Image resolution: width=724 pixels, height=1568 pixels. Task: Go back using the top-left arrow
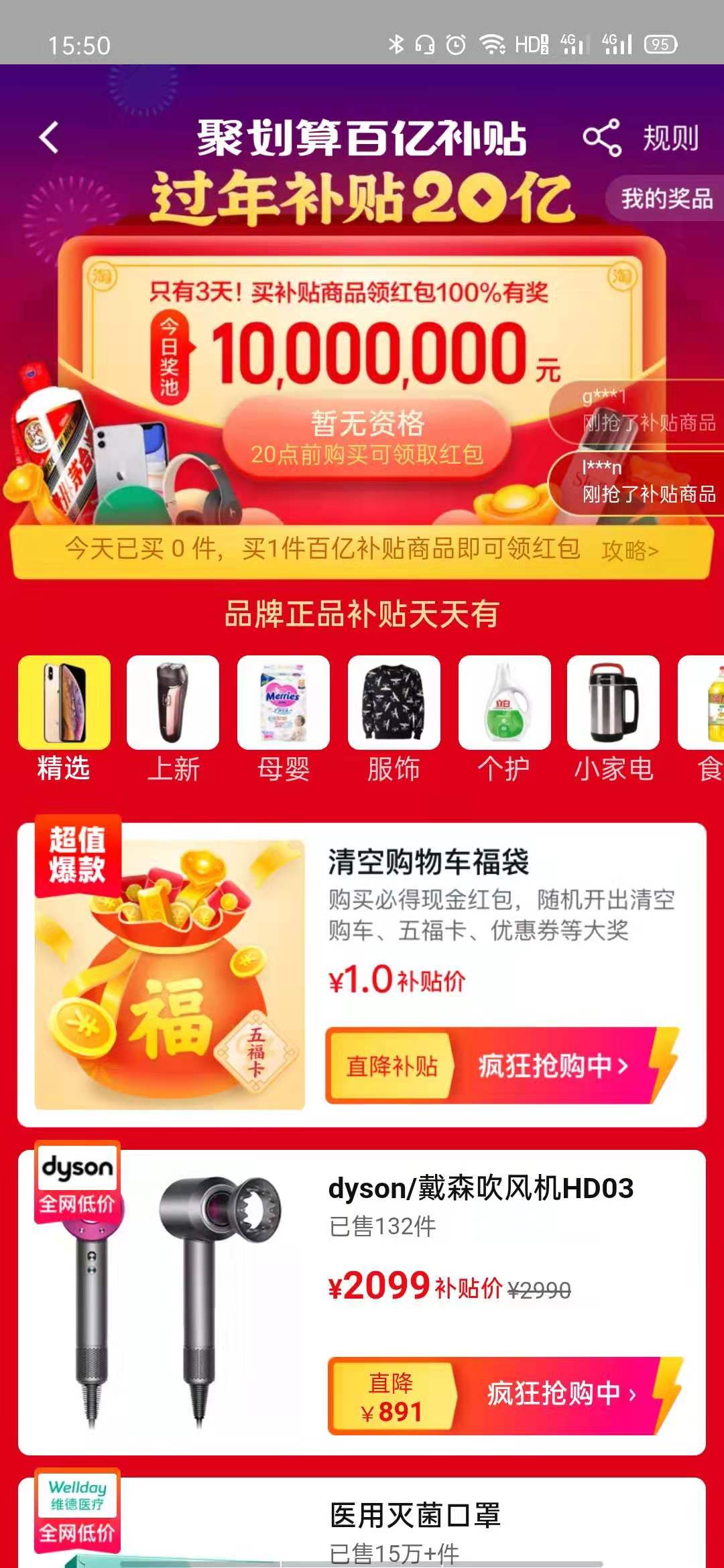[49, 138]
